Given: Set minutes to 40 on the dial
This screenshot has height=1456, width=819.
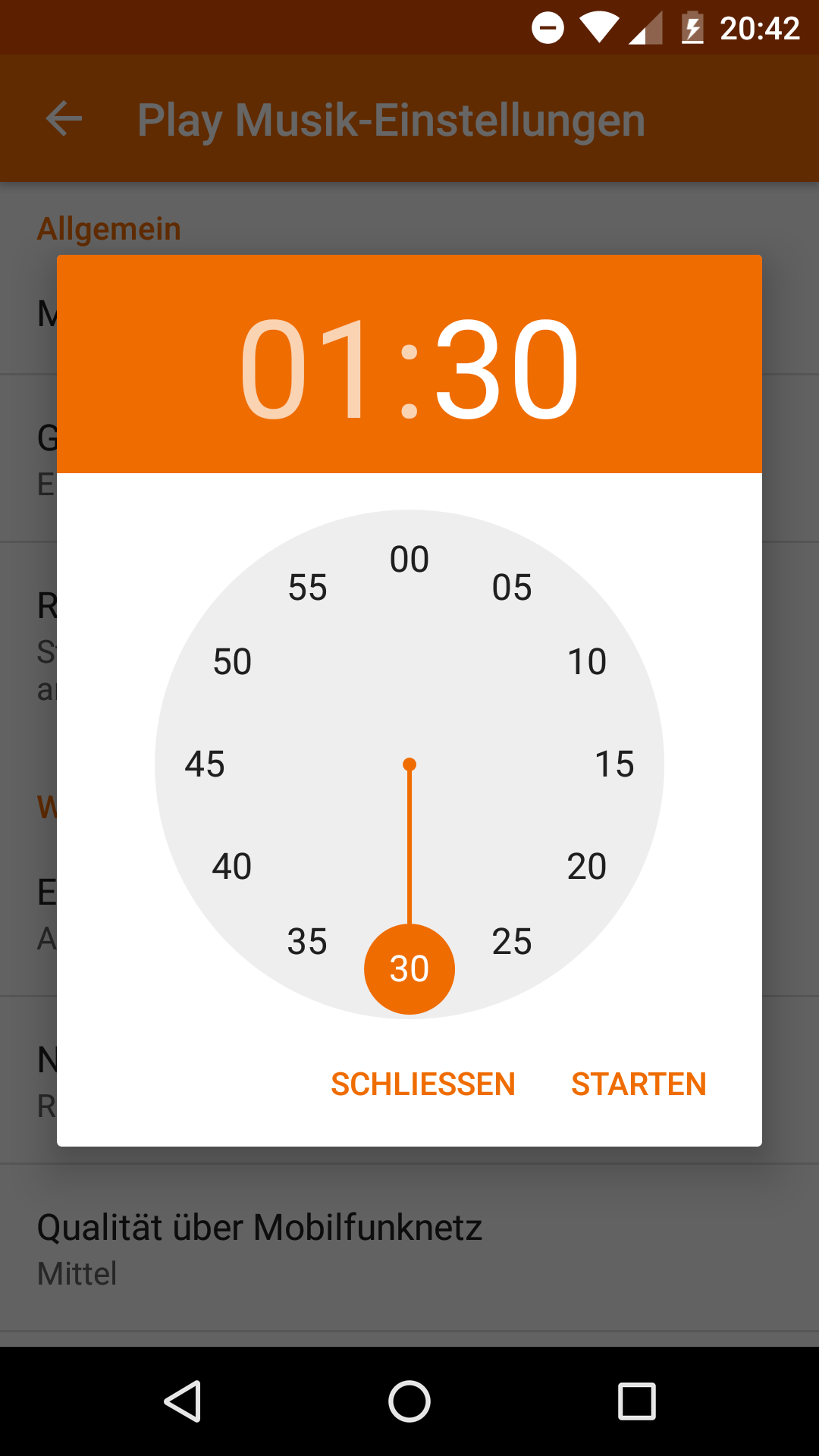Looking at the screenshot, I should coord(232,867).
